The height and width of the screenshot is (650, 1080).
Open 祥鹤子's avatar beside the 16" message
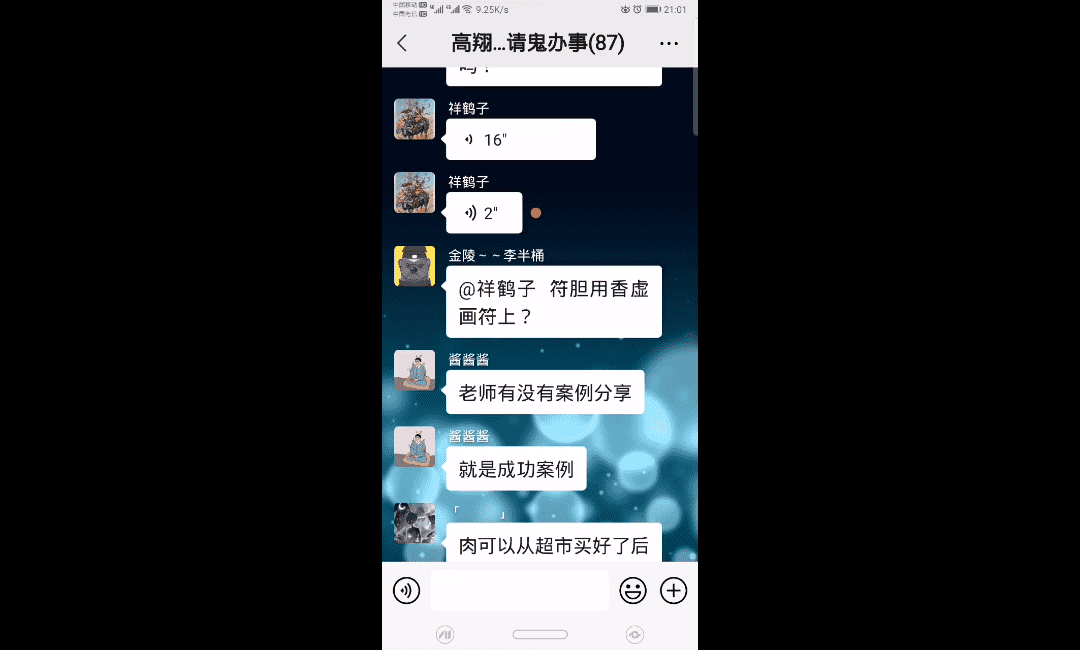click(414, 119)
